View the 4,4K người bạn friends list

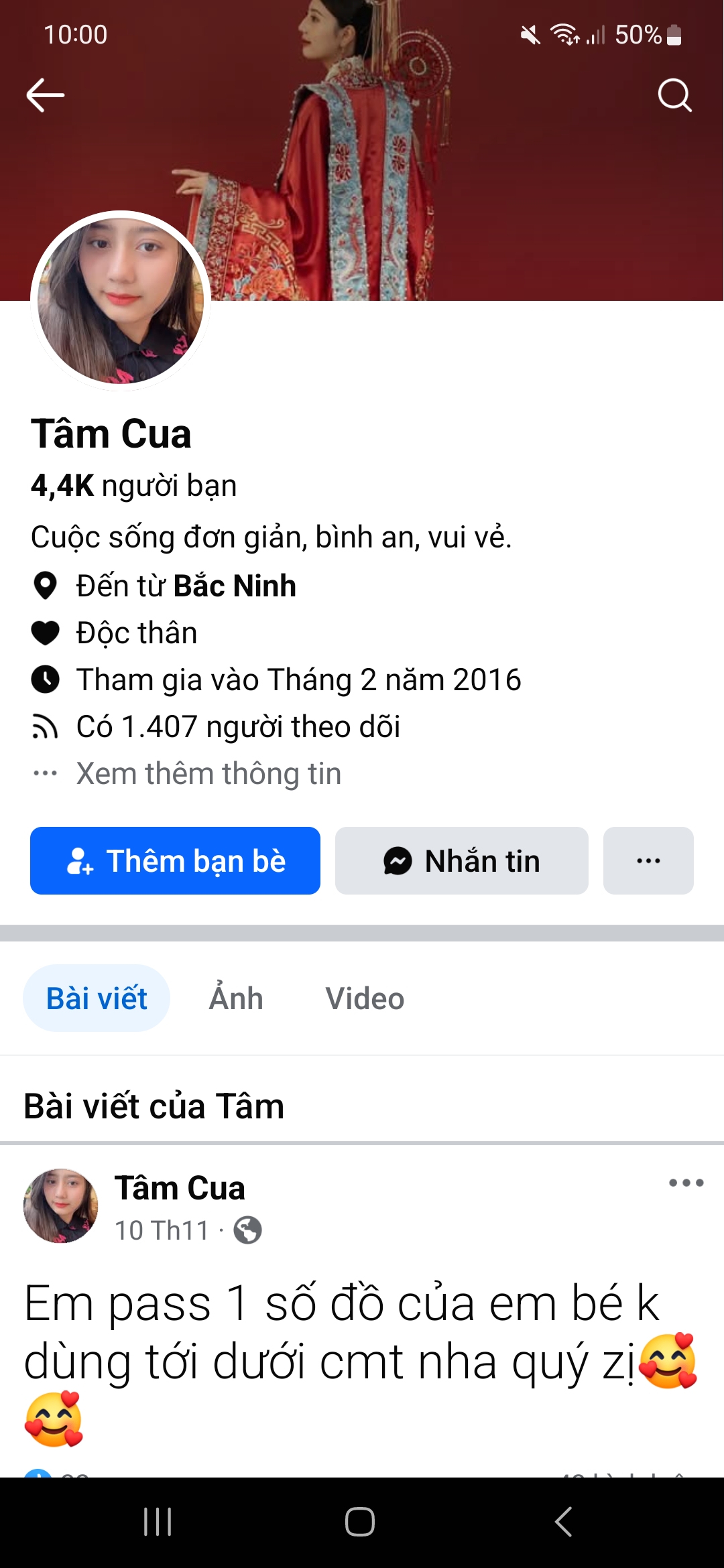(134, 486)
